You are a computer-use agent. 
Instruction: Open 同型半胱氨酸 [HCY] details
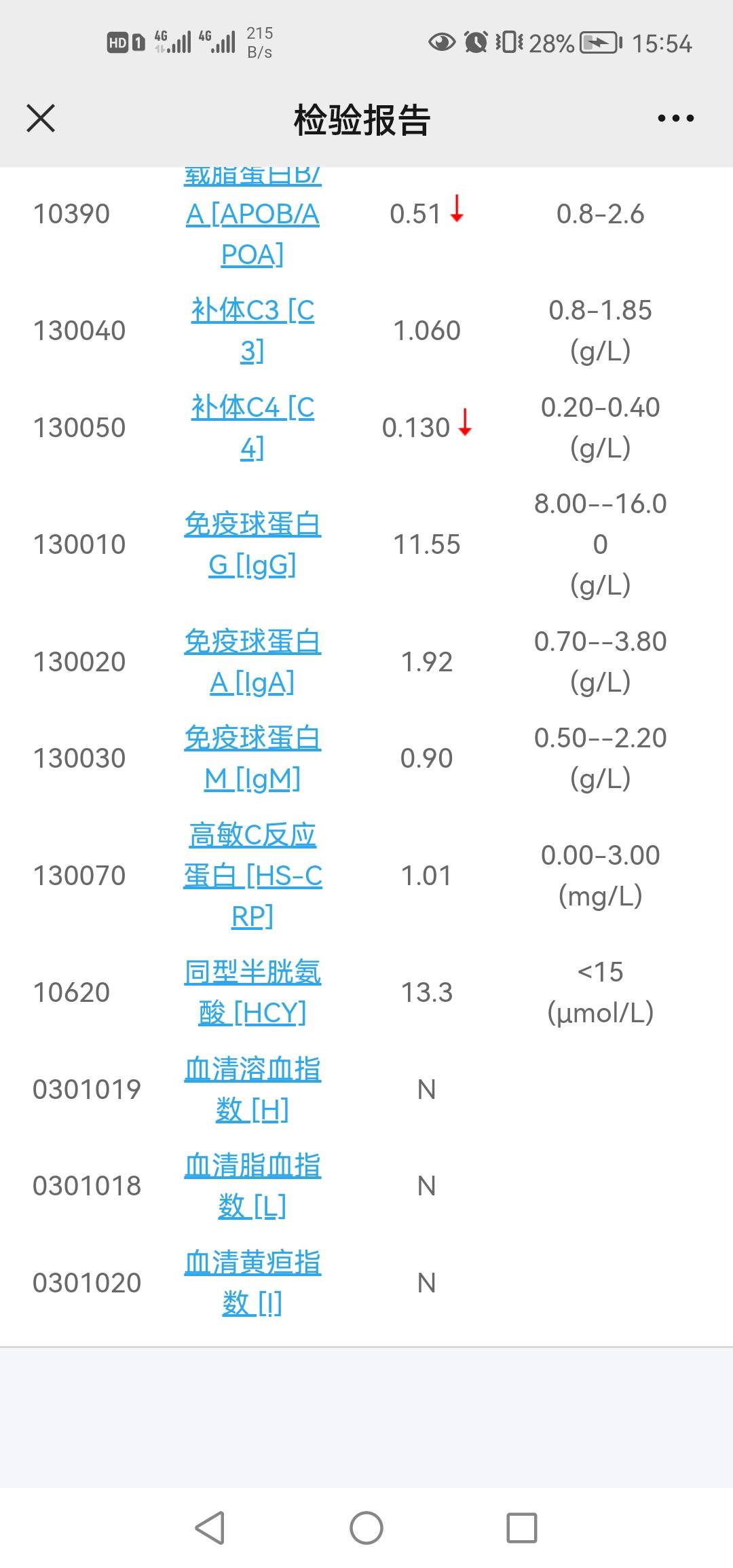pos(251,992)
